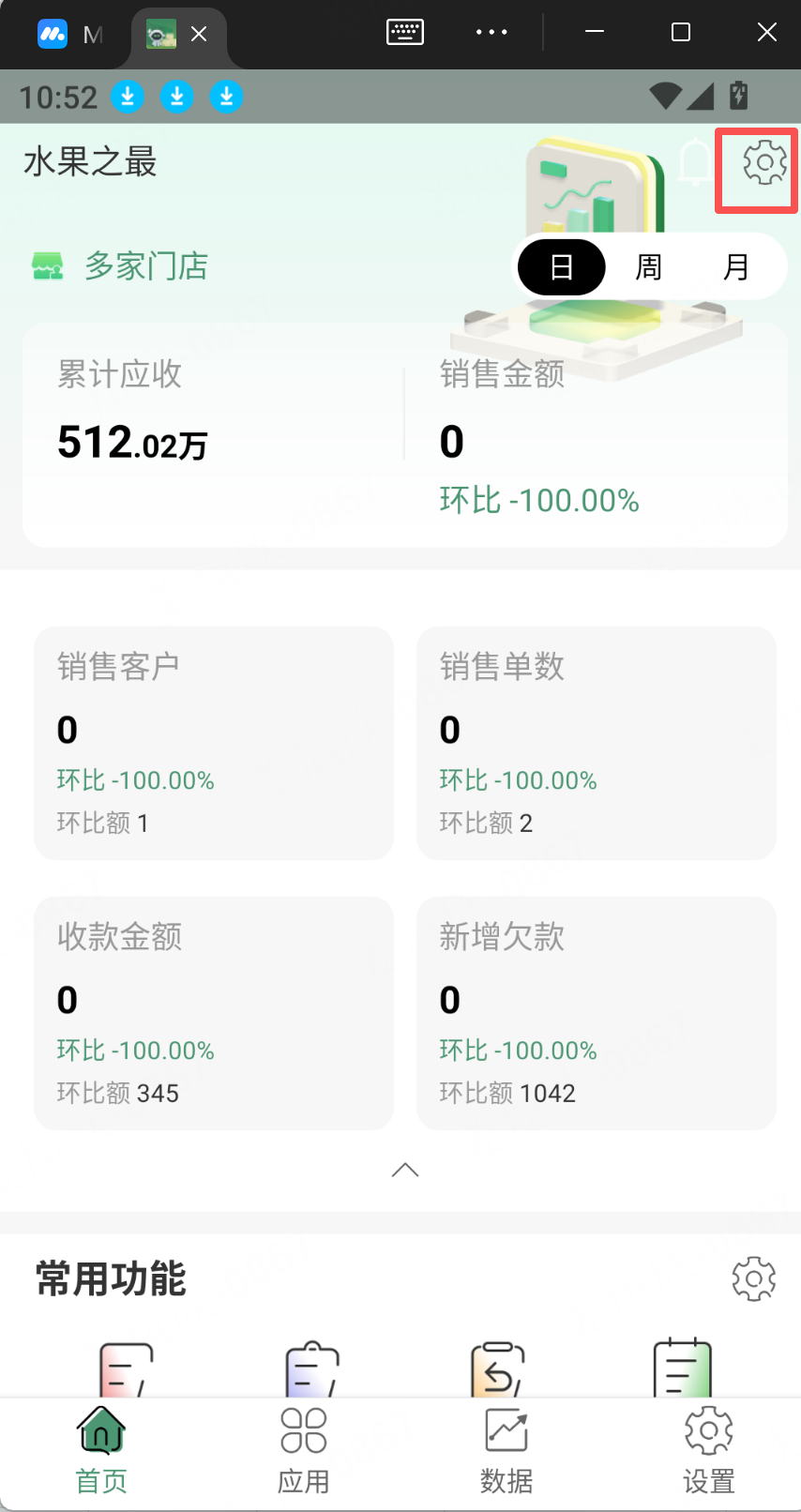
Task: Switch to the 周 (week) view
Action: point(648,267)
